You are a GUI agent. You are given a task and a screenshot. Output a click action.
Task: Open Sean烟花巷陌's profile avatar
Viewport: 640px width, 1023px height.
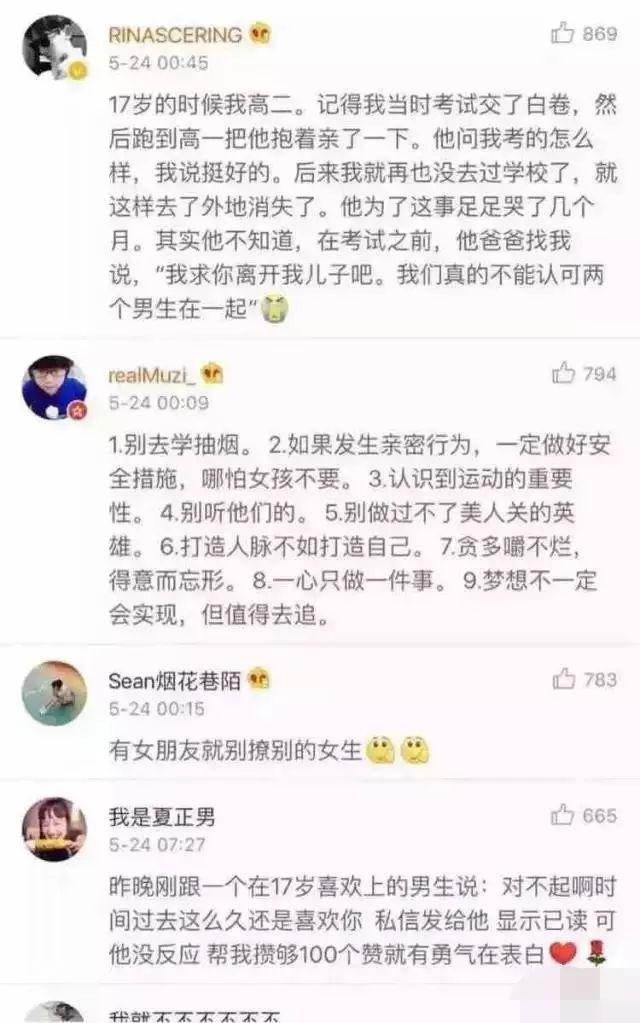click(54, 692)
